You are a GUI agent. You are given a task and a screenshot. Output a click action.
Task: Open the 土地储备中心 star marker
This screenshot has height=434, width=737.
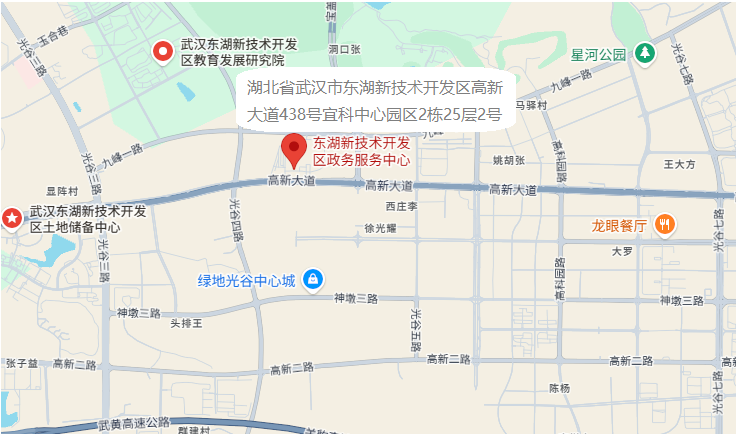11,218
